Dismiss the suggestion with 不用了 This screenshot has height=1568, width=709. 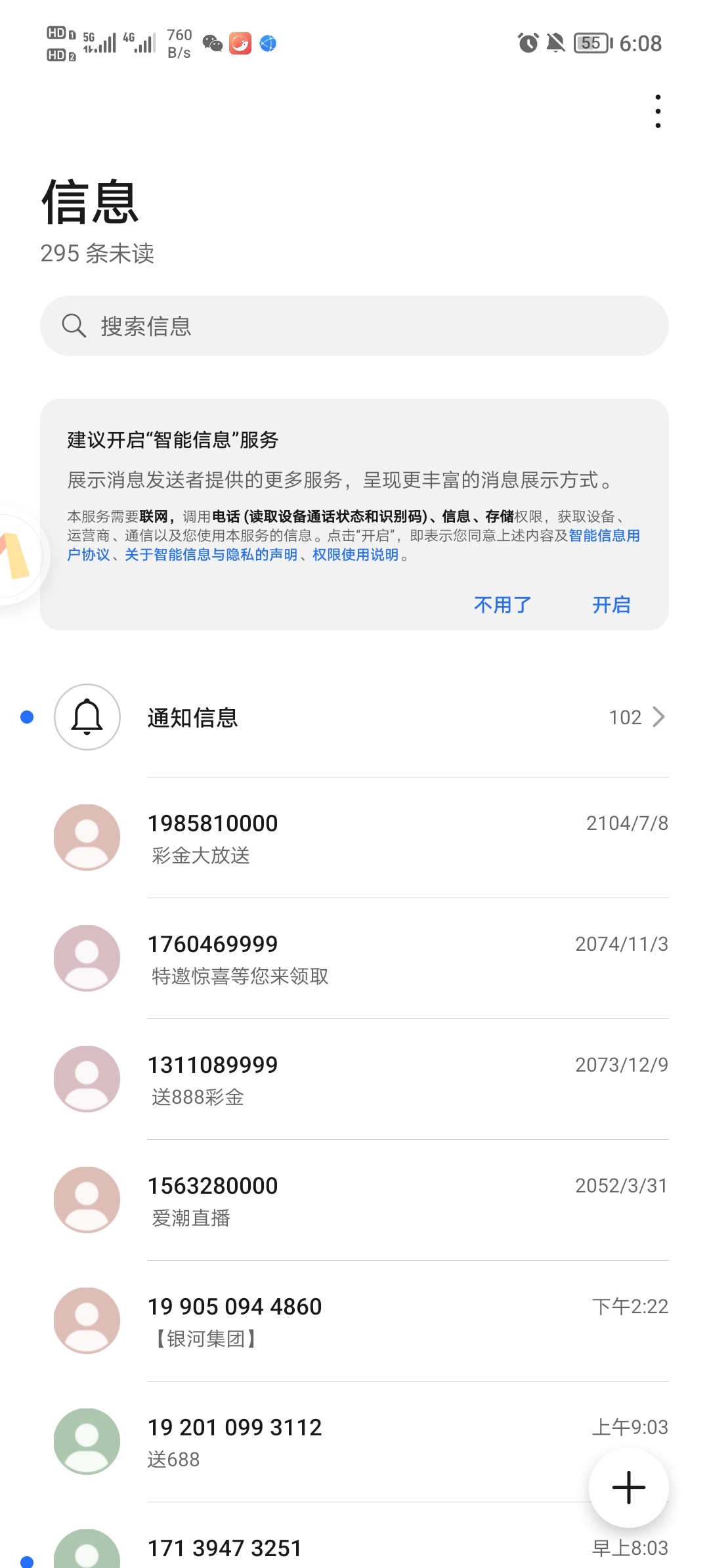(502, 604)
